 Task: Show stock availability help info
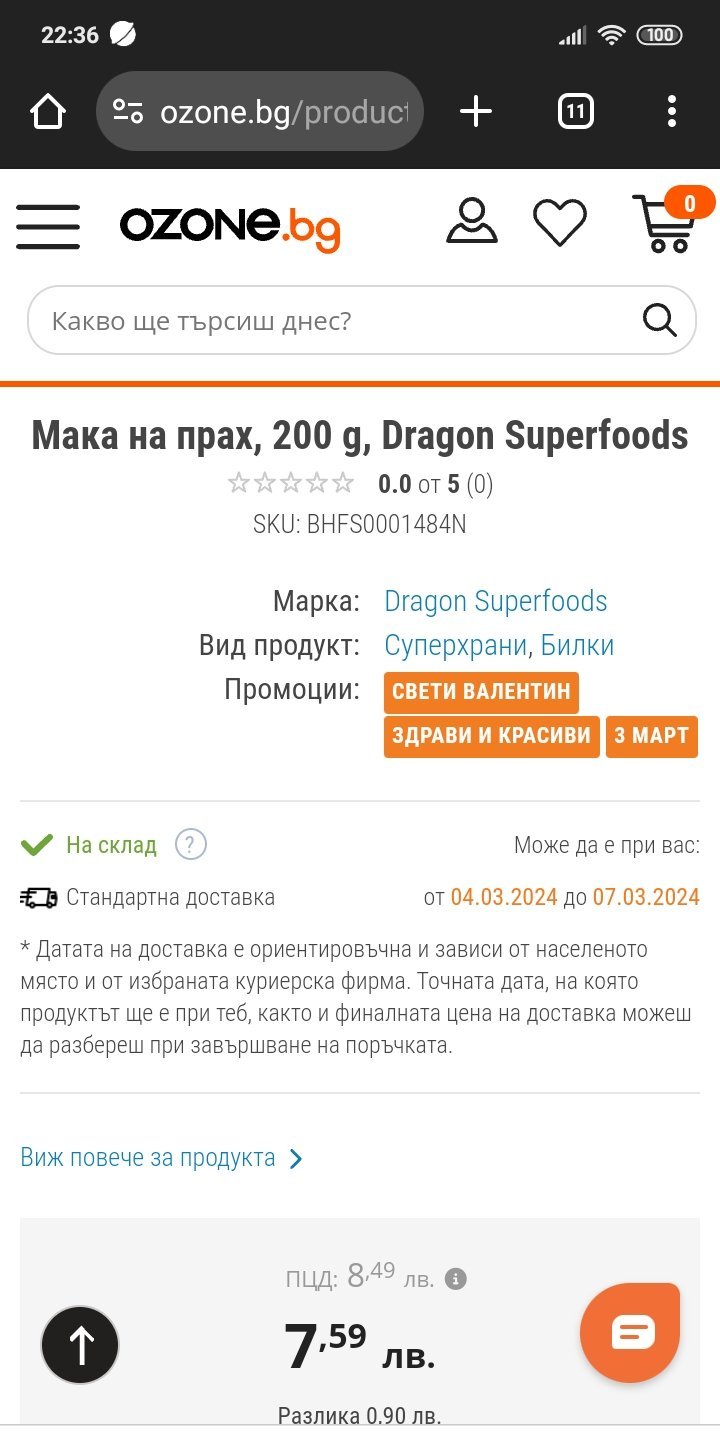[x=191, y=845]
